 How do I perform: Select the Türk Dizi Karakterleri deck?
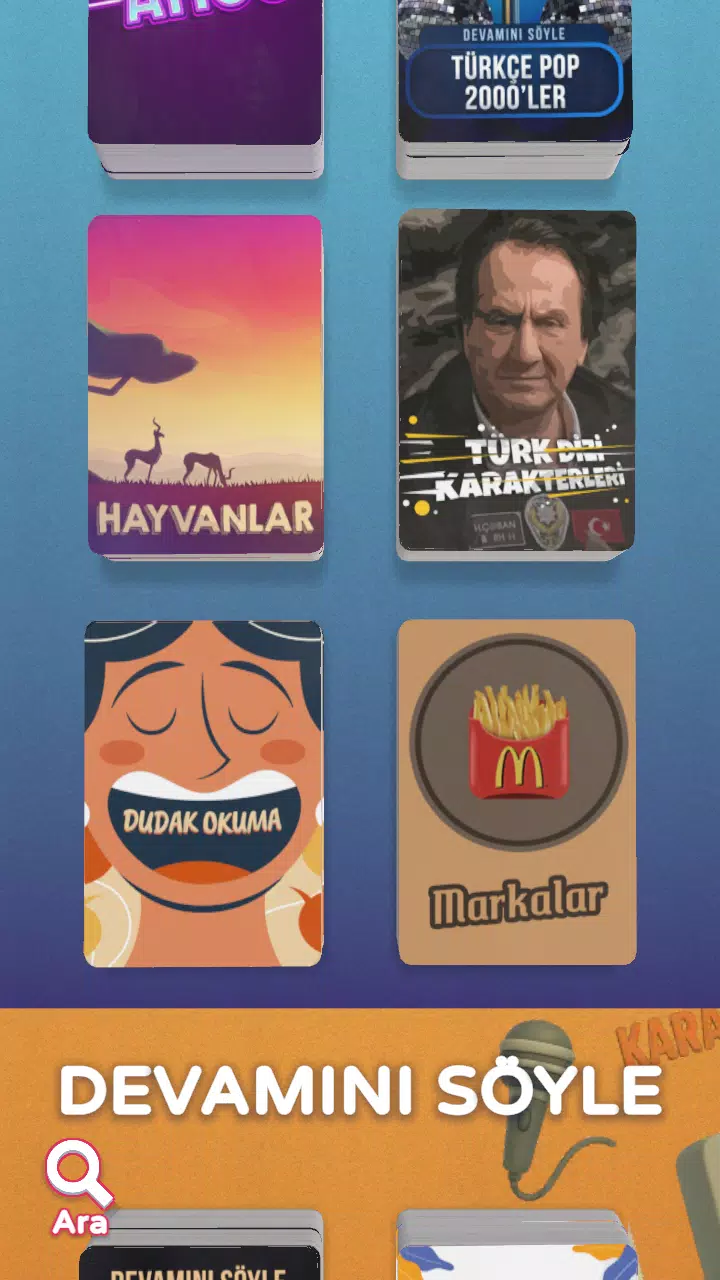click(x=517, y=382)
